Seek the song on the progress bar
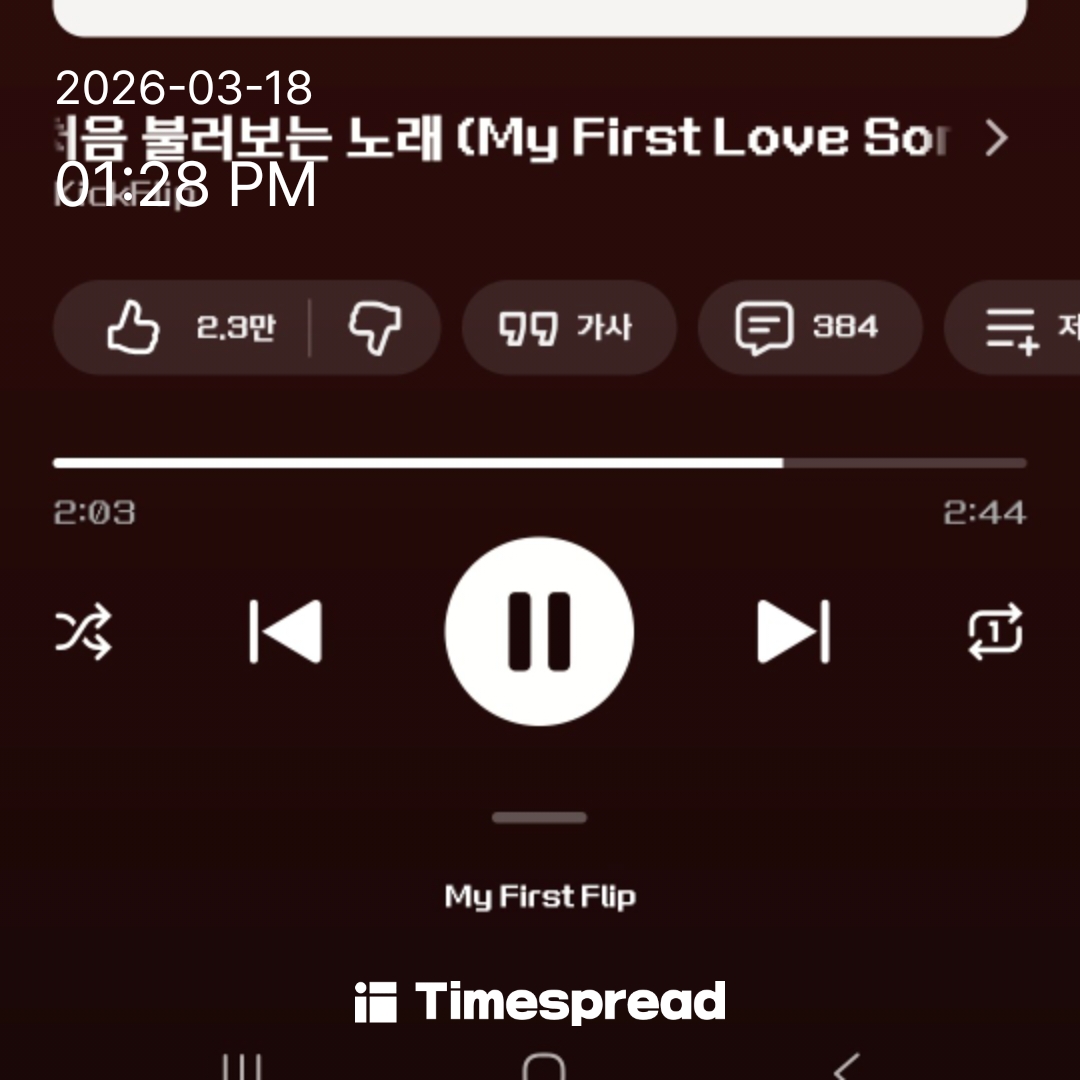Screen dimensions: 1080x1080 click(540, 463)
